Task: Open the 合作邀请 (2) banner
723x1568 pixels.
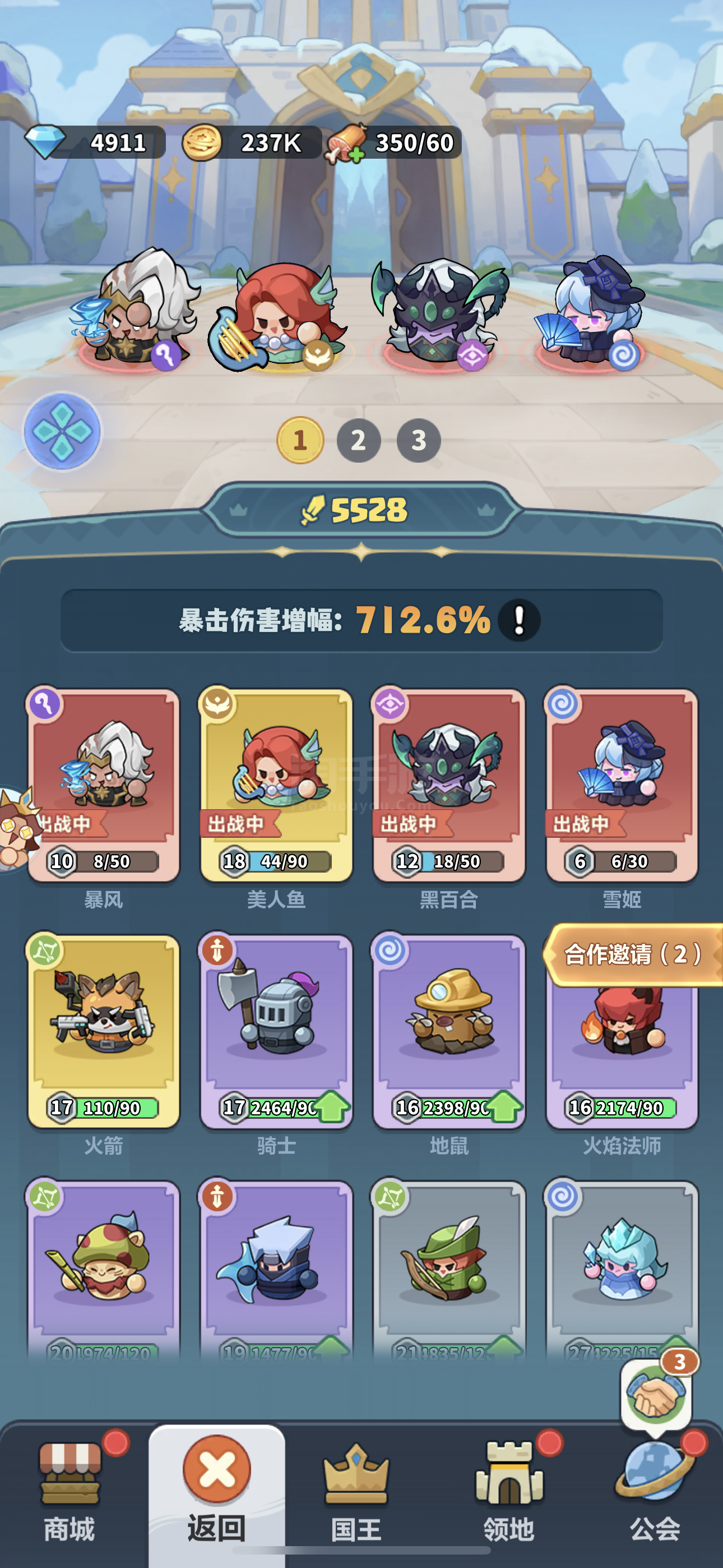Action: pyautogui.click(x=633, y=954)
